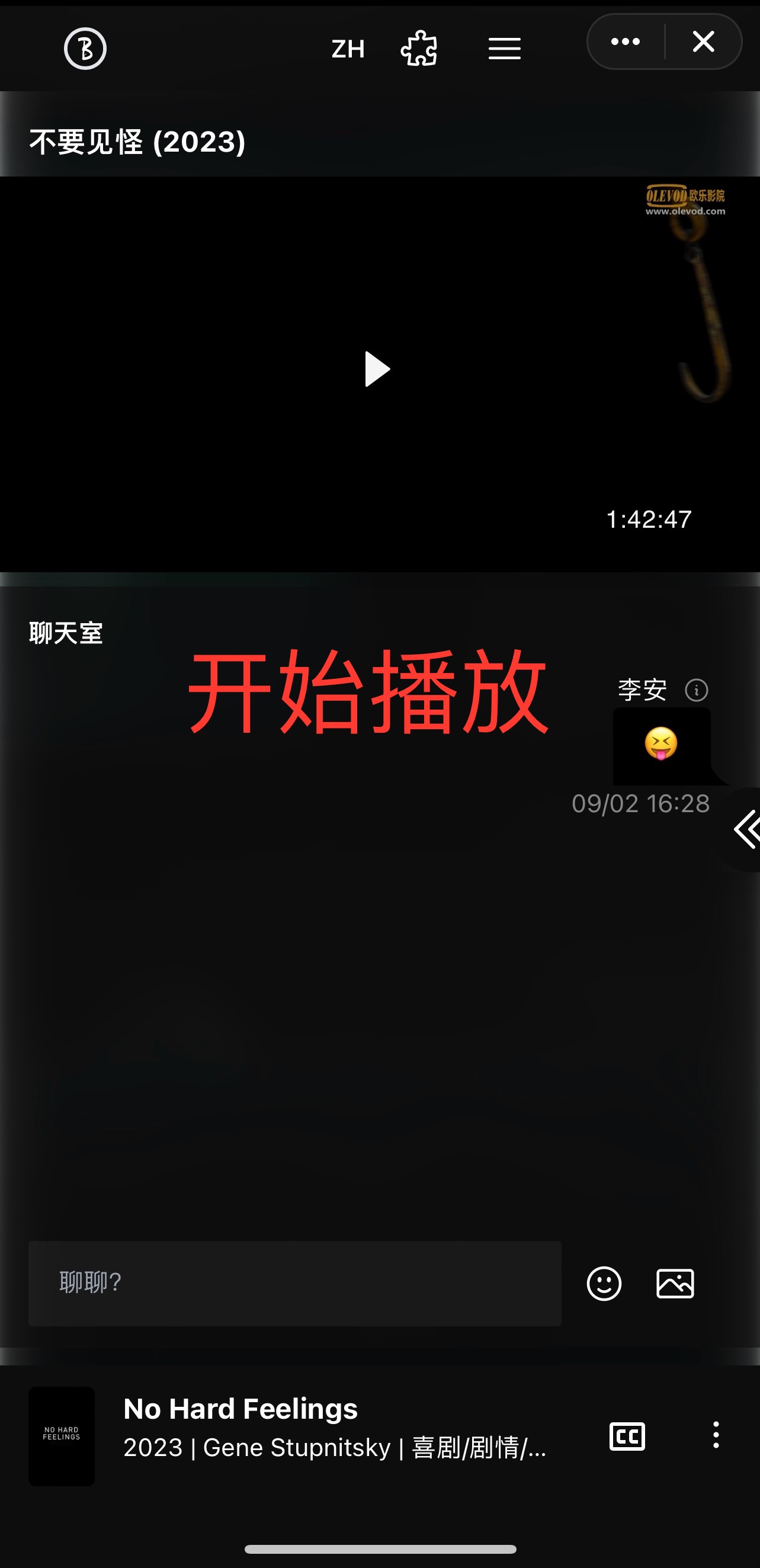The image size is (760, 1568).
Task: Open the mini program more options
Action: coord(626,42)
